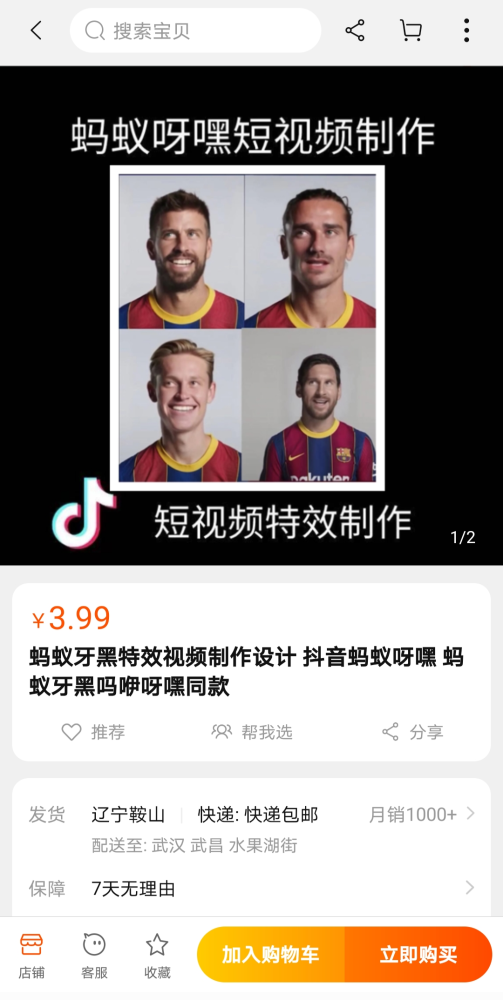View the product image in full
This screenshot has width=503, height=1000.
click(x=251, y=315)
